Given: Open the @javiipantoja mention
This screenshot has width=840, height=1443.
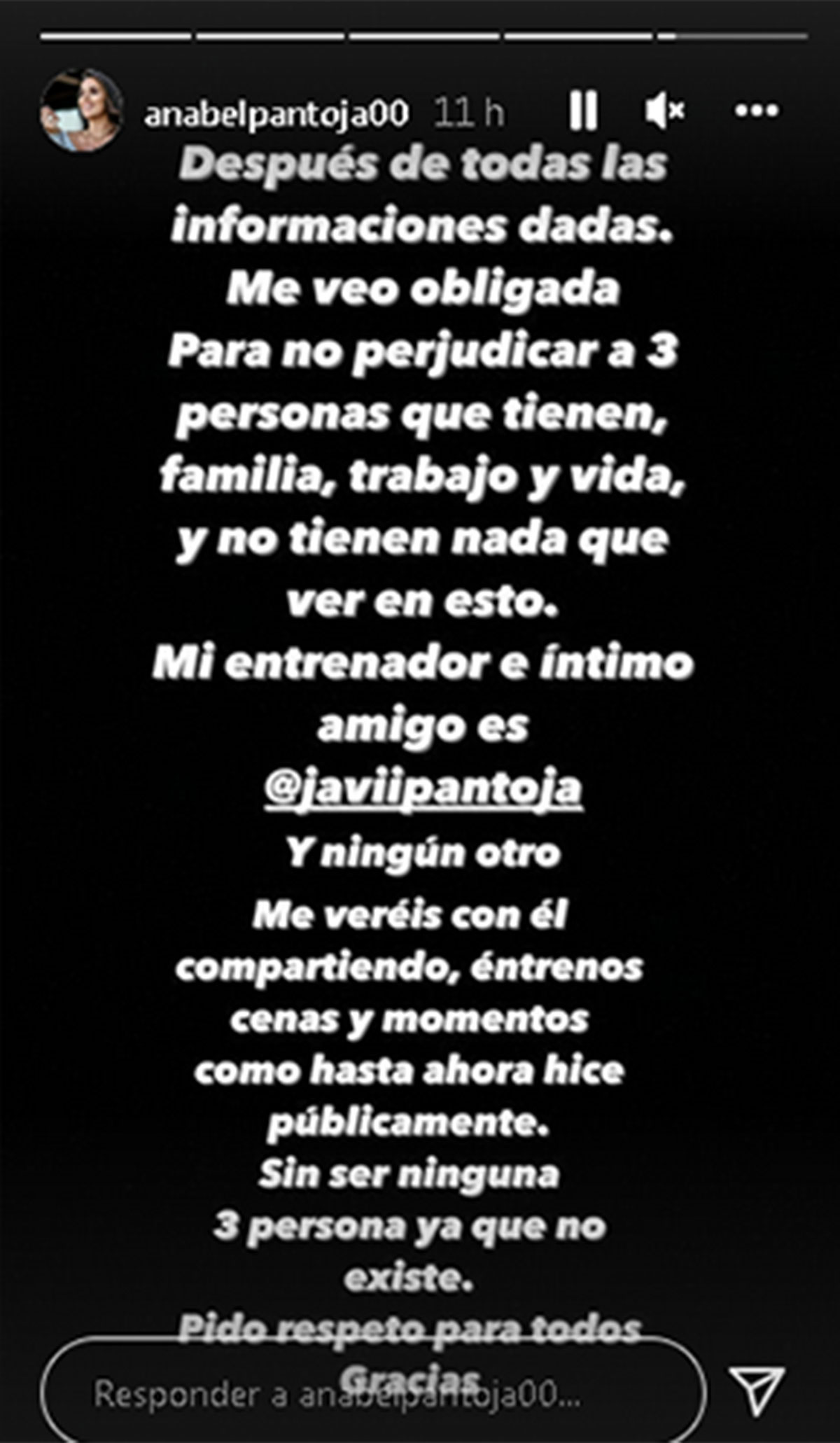Looking at the screenshot, I should [x=423, y=790].
